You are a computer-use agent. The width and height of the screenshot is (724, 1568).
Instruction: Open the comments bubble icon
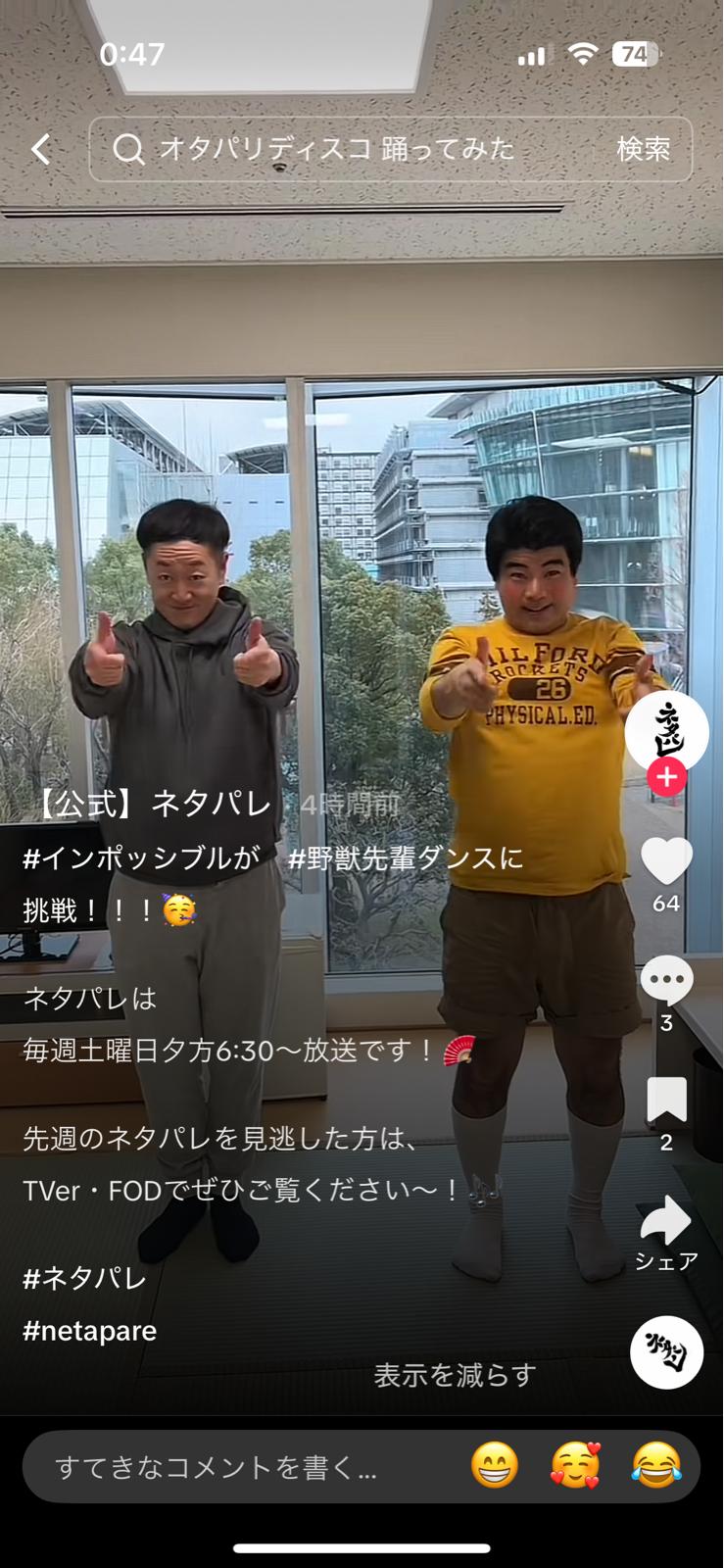click(667, 980)
